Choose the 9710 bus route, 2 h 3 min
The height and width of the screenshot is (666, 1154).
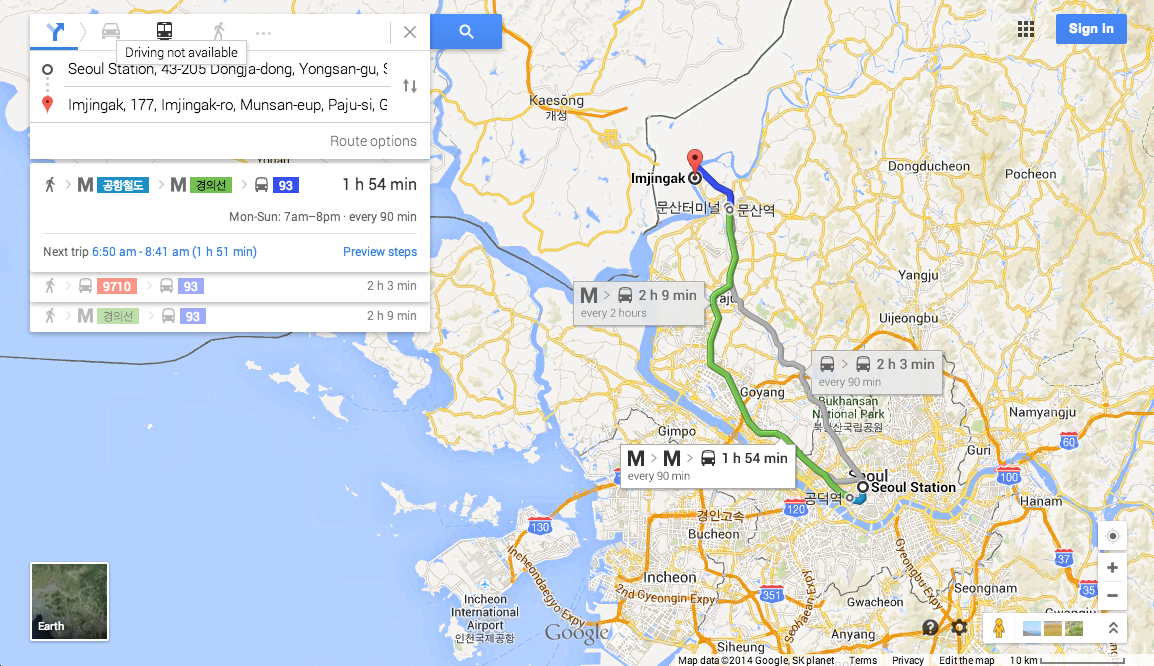(x=230, y=286)
